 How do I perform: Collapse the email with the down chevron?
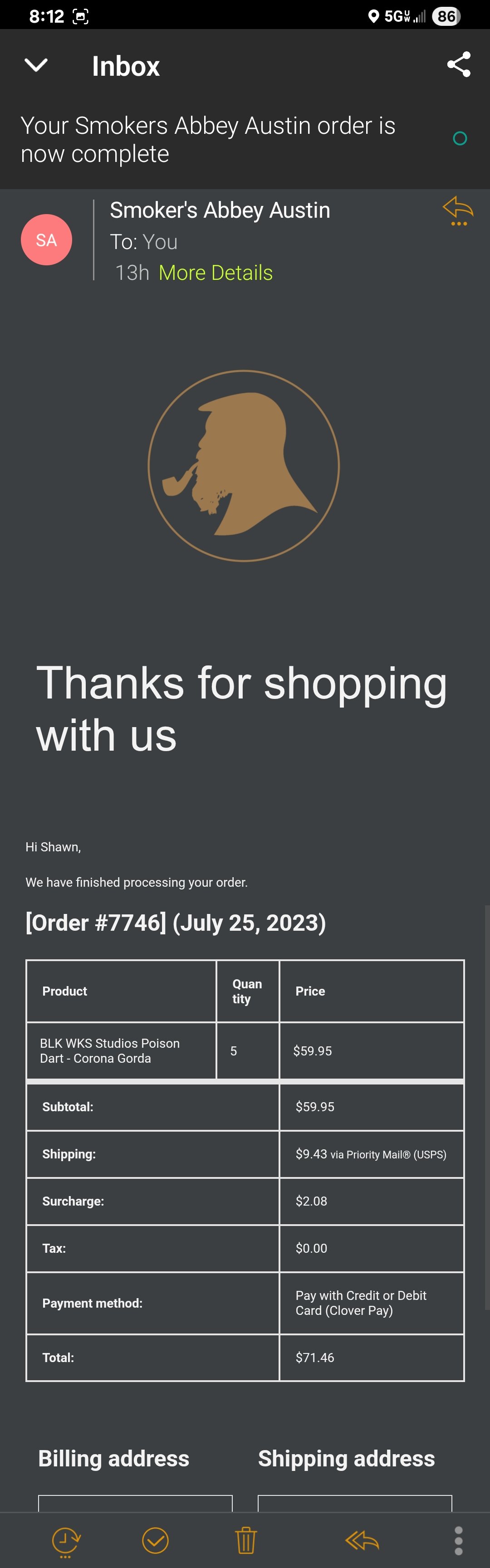click(x=36, y=65)
